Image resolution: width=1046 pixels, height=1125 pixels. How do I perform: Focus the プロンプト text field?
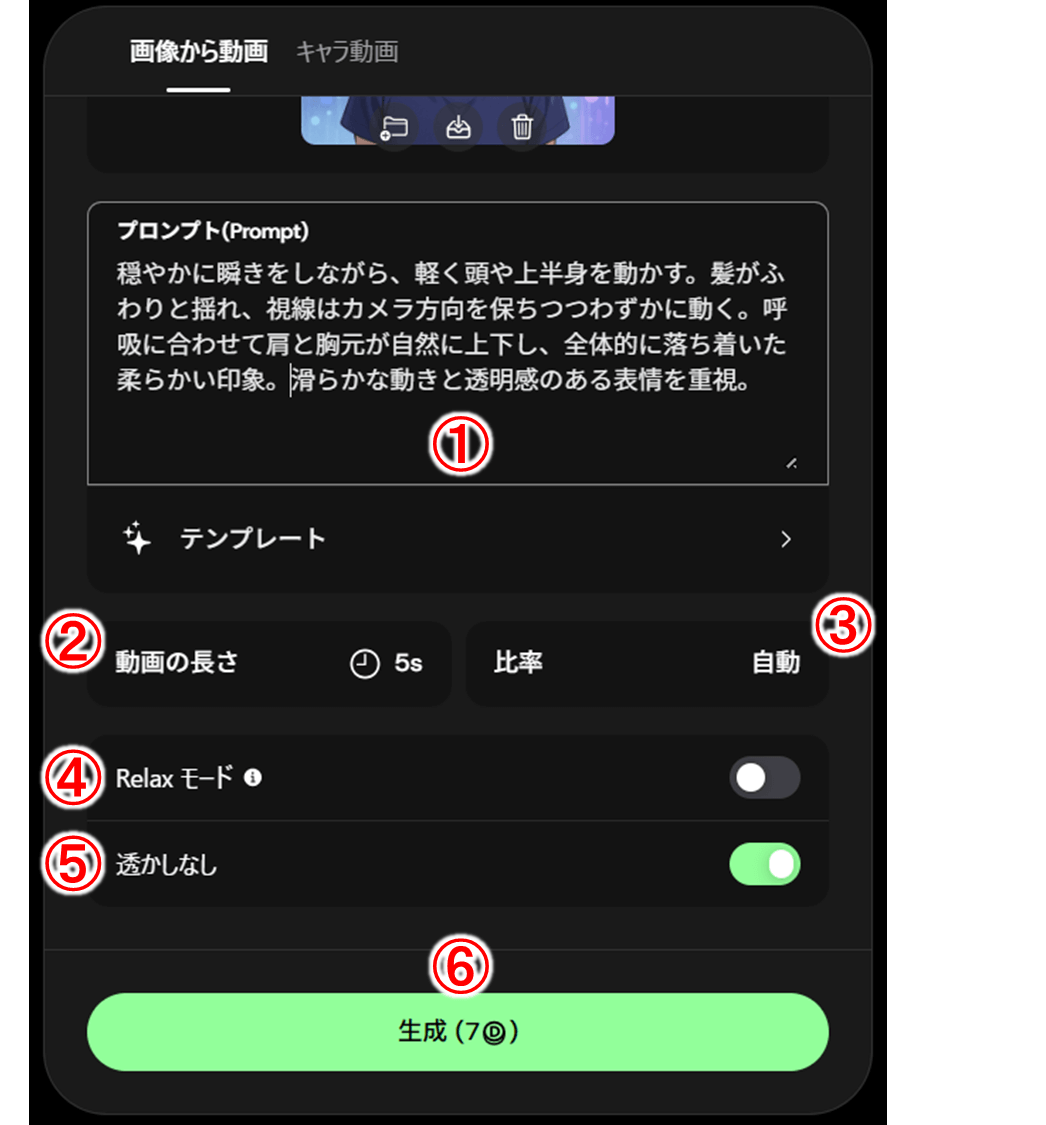(457, 340)
